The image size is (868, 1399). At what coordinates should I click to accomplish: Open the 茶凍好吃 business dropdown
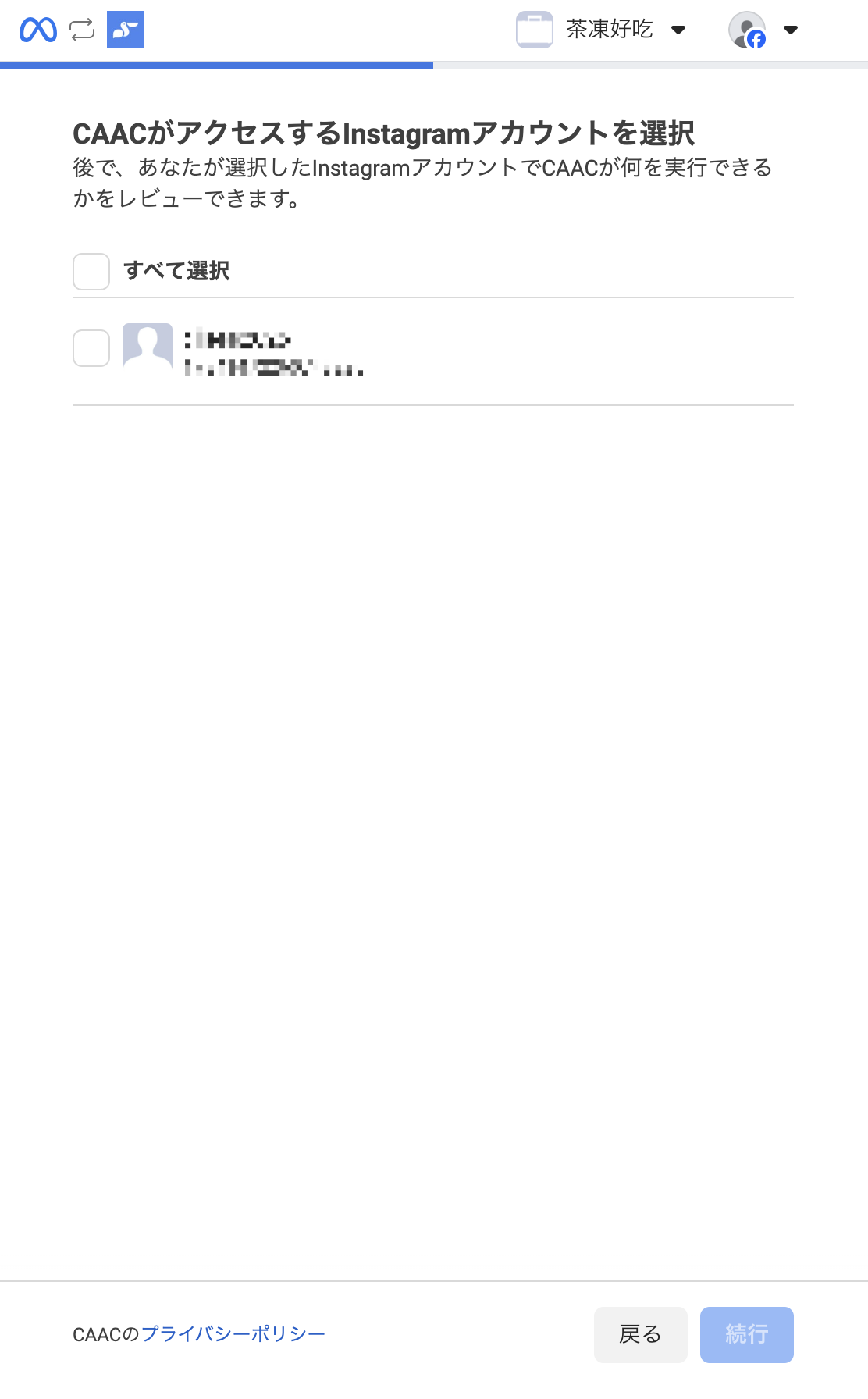click(x=601, y=30)
